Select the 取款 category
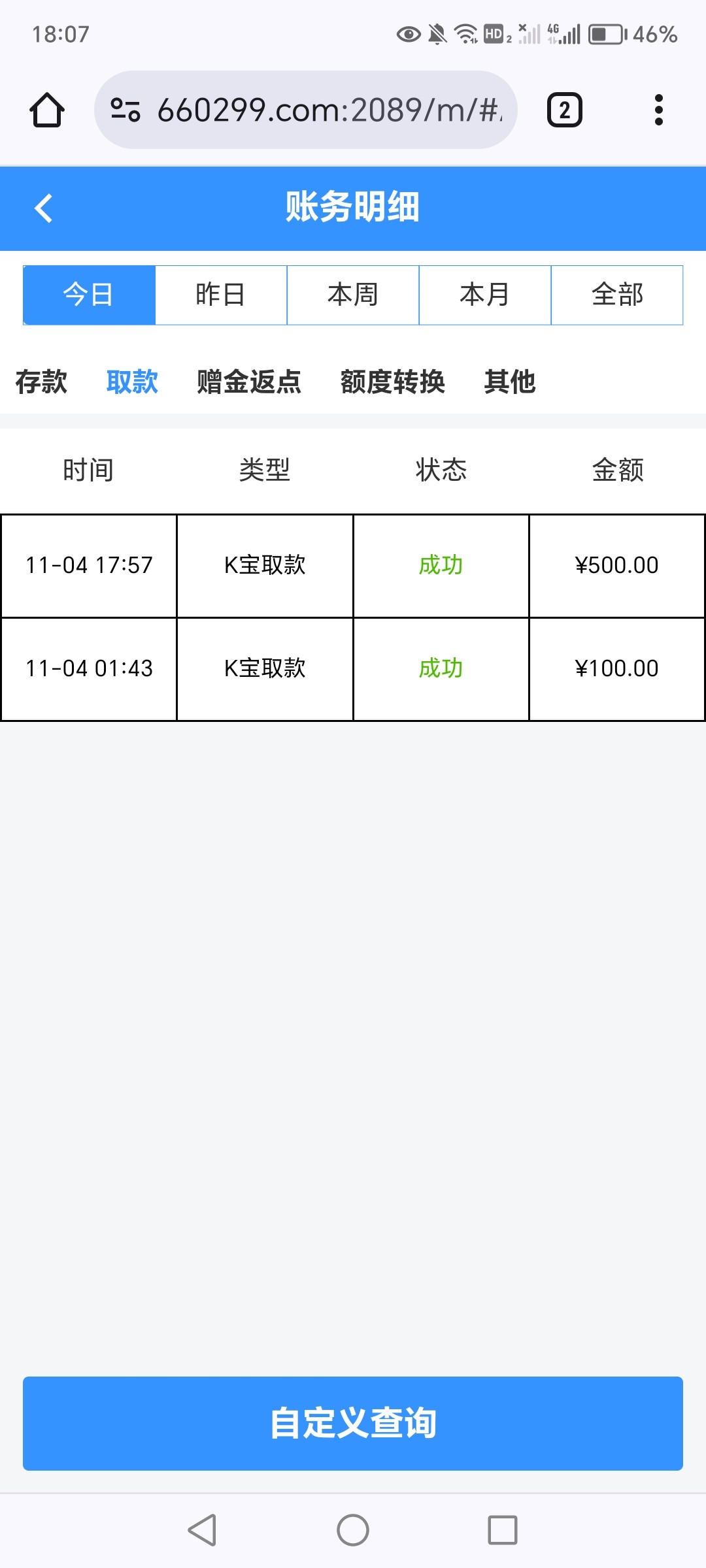The height and width of the screenshot is (1568, 706). click(132, 382)
